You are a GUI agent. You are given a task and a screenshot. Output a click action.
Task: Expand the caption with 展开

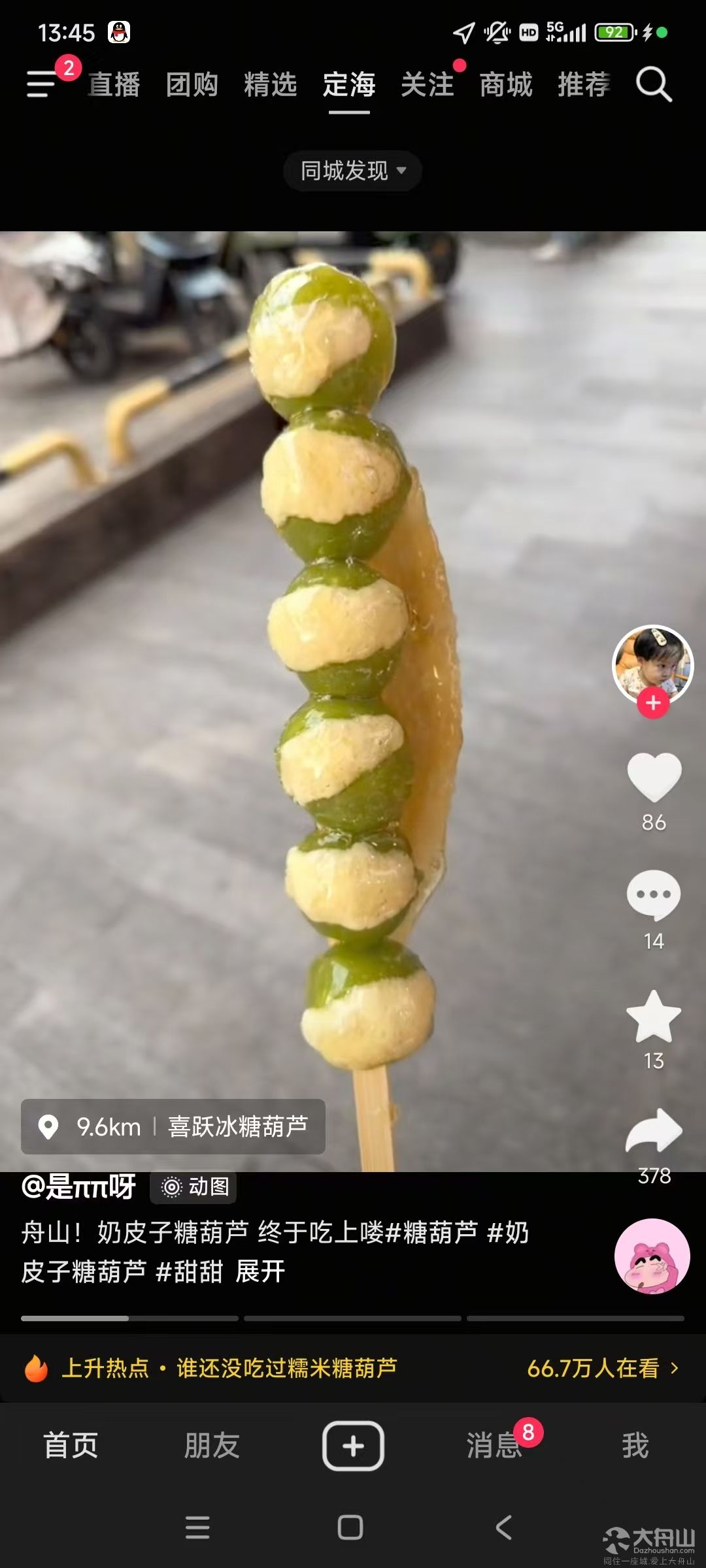pos(260,1272)
